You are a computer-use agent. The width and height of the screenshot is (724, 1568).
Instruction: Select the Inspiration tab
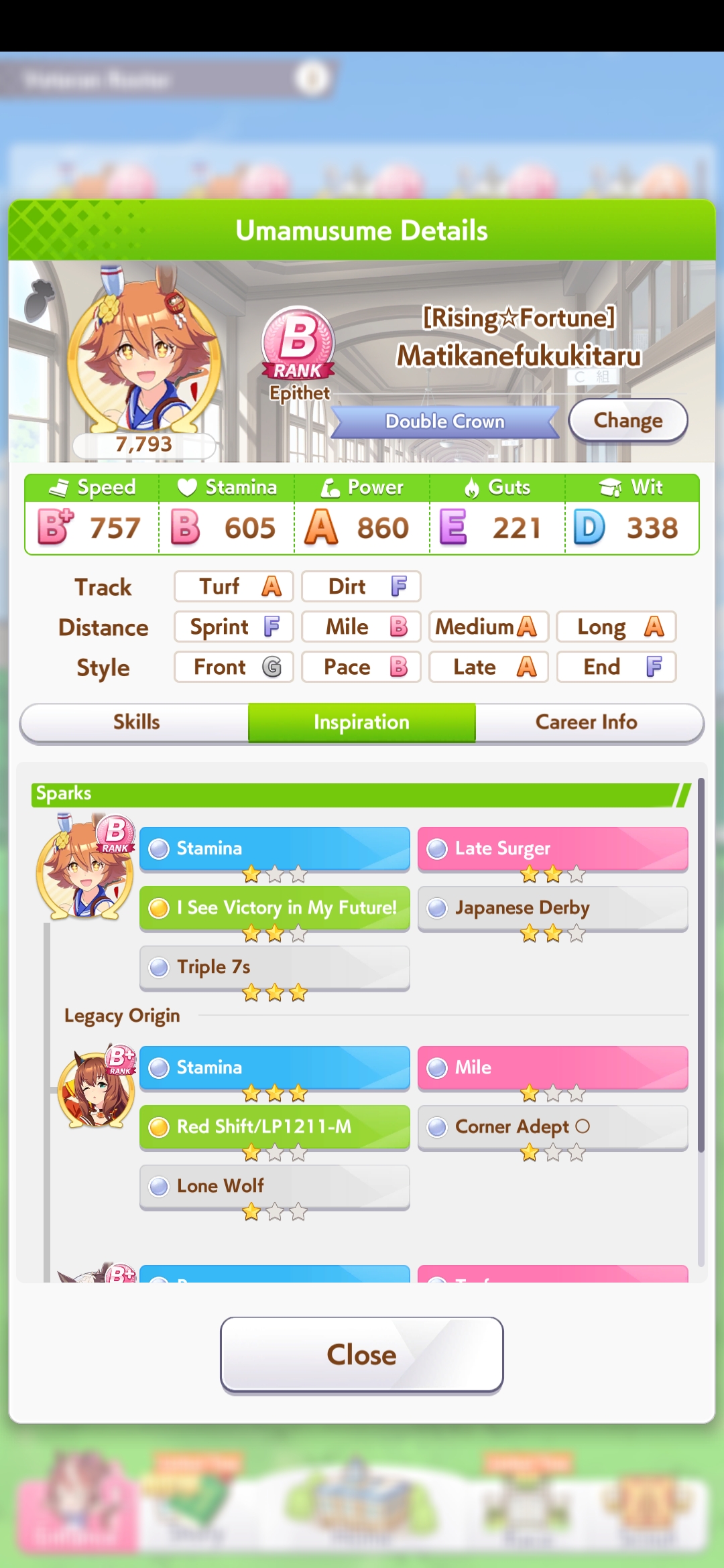click(361, 722)
